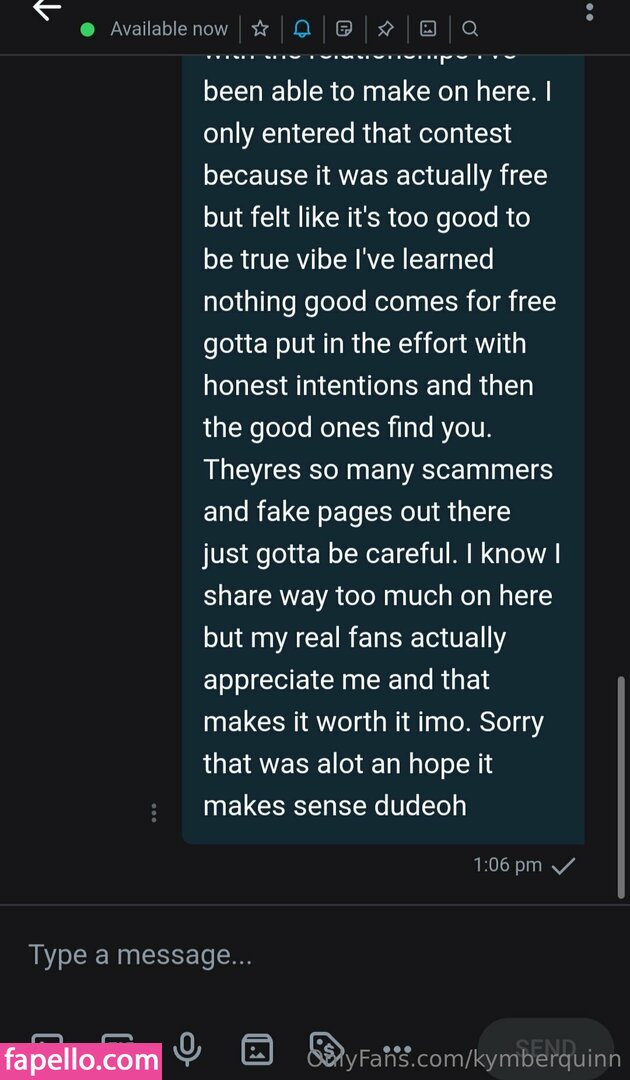Toggle notifications with the bell icon

[x=302, y=29]
